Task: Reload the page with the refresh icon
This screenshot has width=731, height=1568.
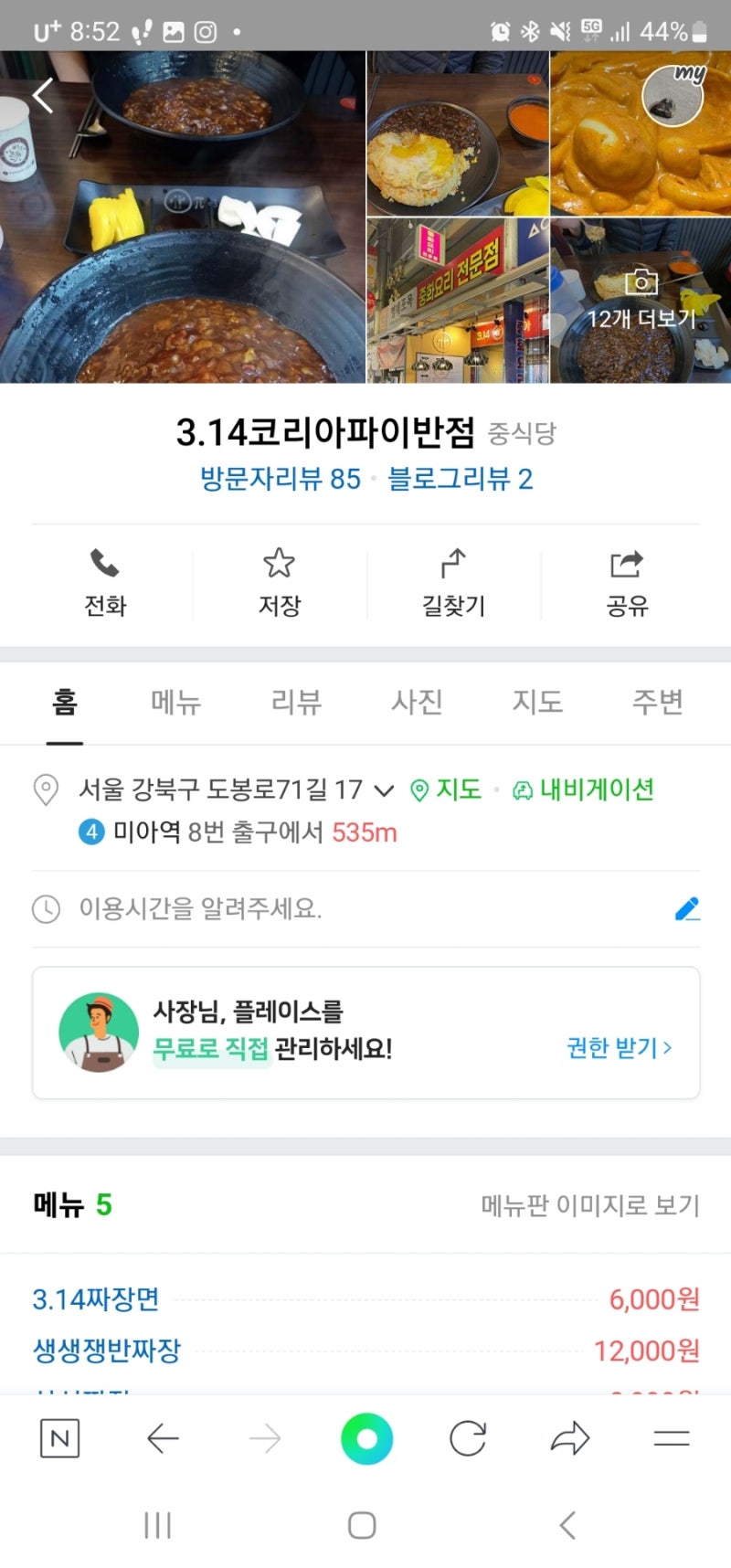Action: pos(468,1439)
